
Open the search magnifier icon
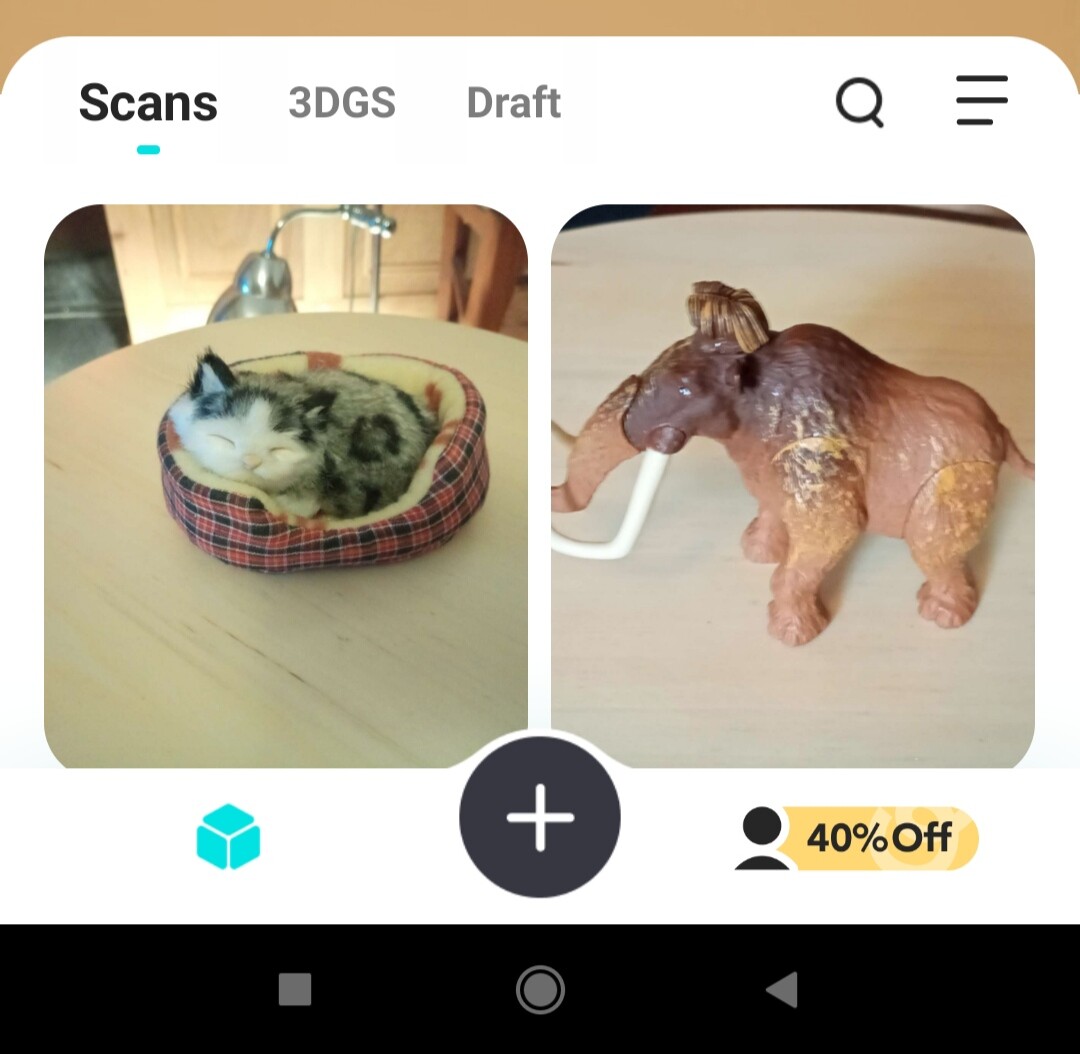(860, 102)
